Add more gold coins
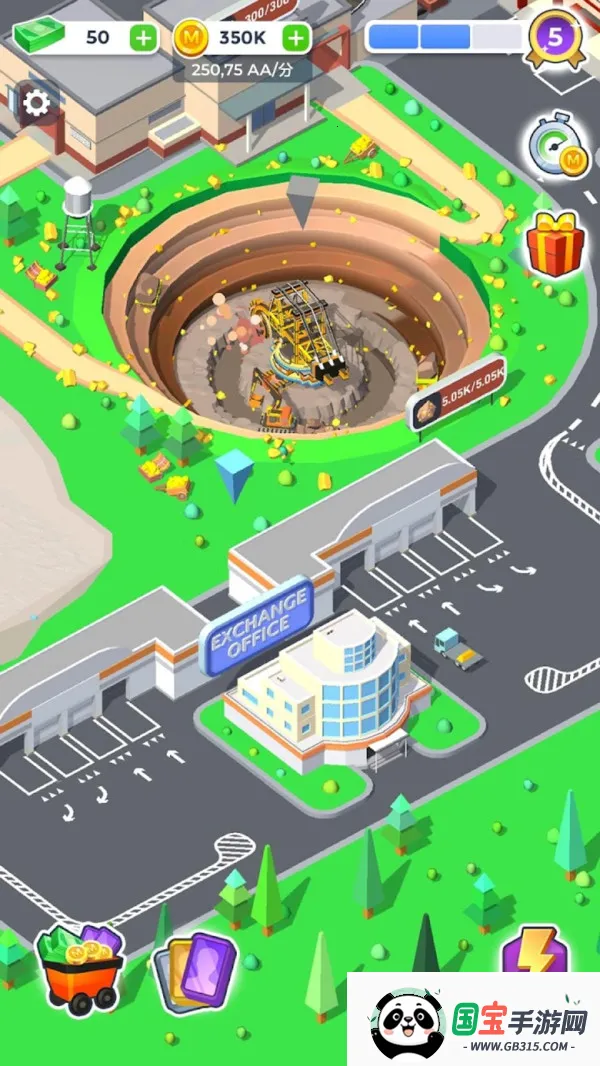The image size is (600, 1066). (x=295, y=38)
